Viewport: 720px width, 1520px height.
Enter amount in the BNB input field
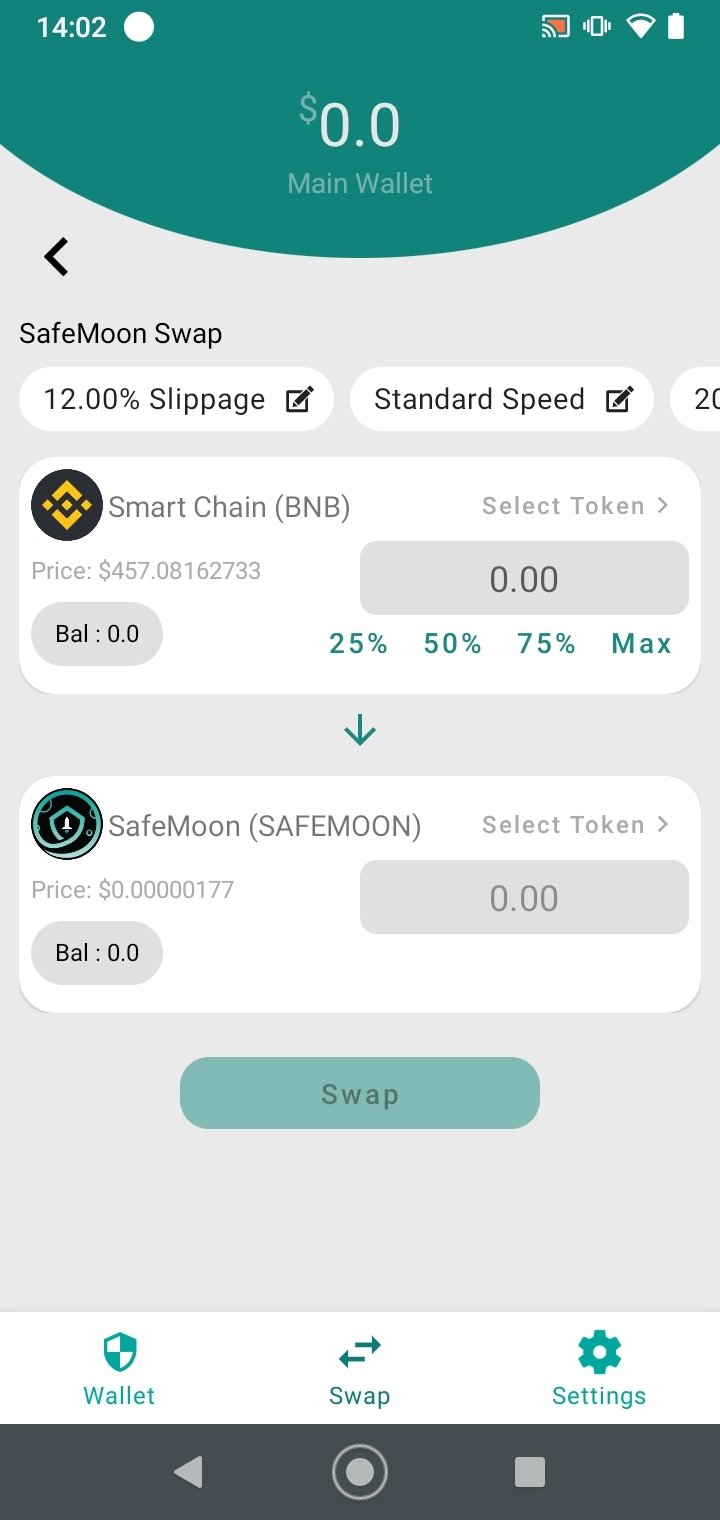[x=524, y=578]
